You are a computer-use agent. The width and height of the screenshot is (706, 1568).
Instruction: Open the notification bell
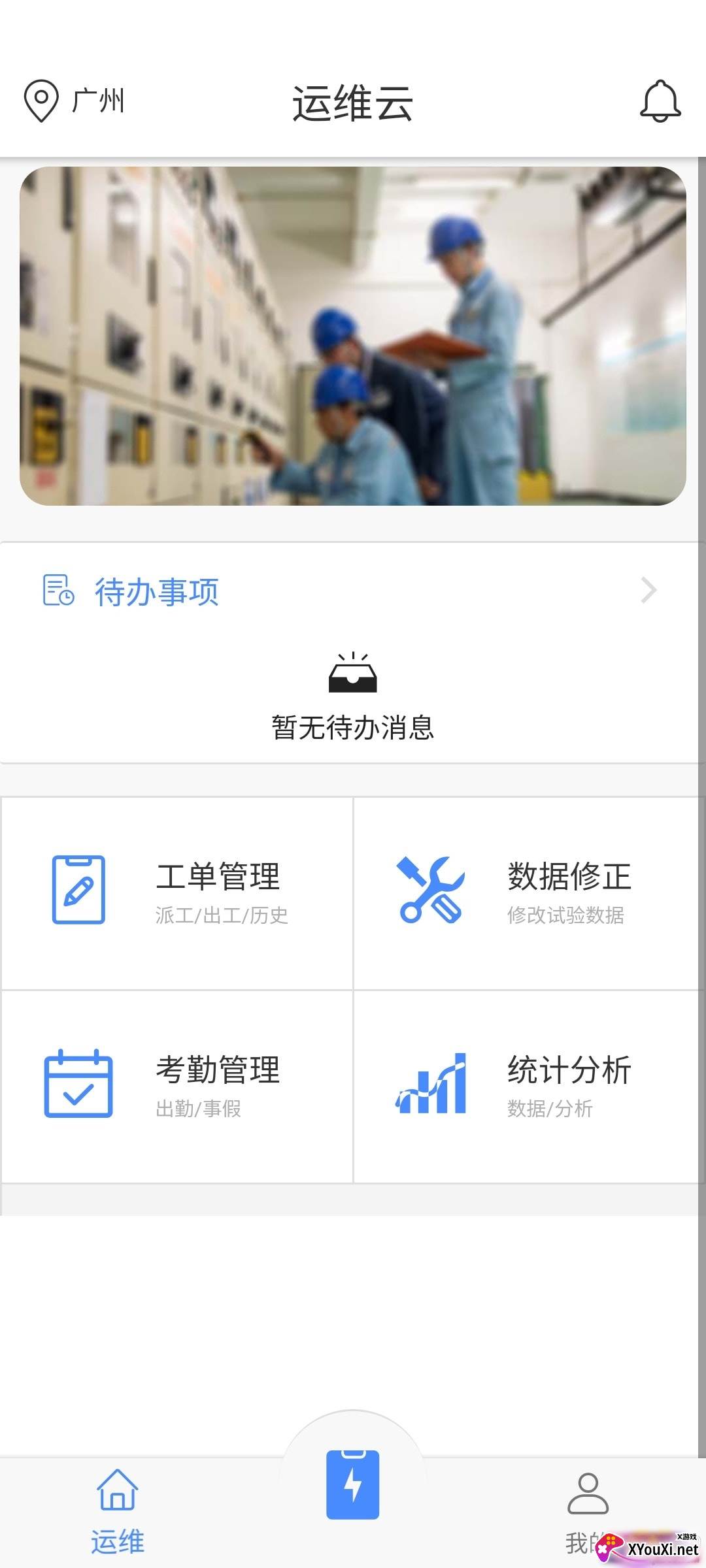coord(662,101)
